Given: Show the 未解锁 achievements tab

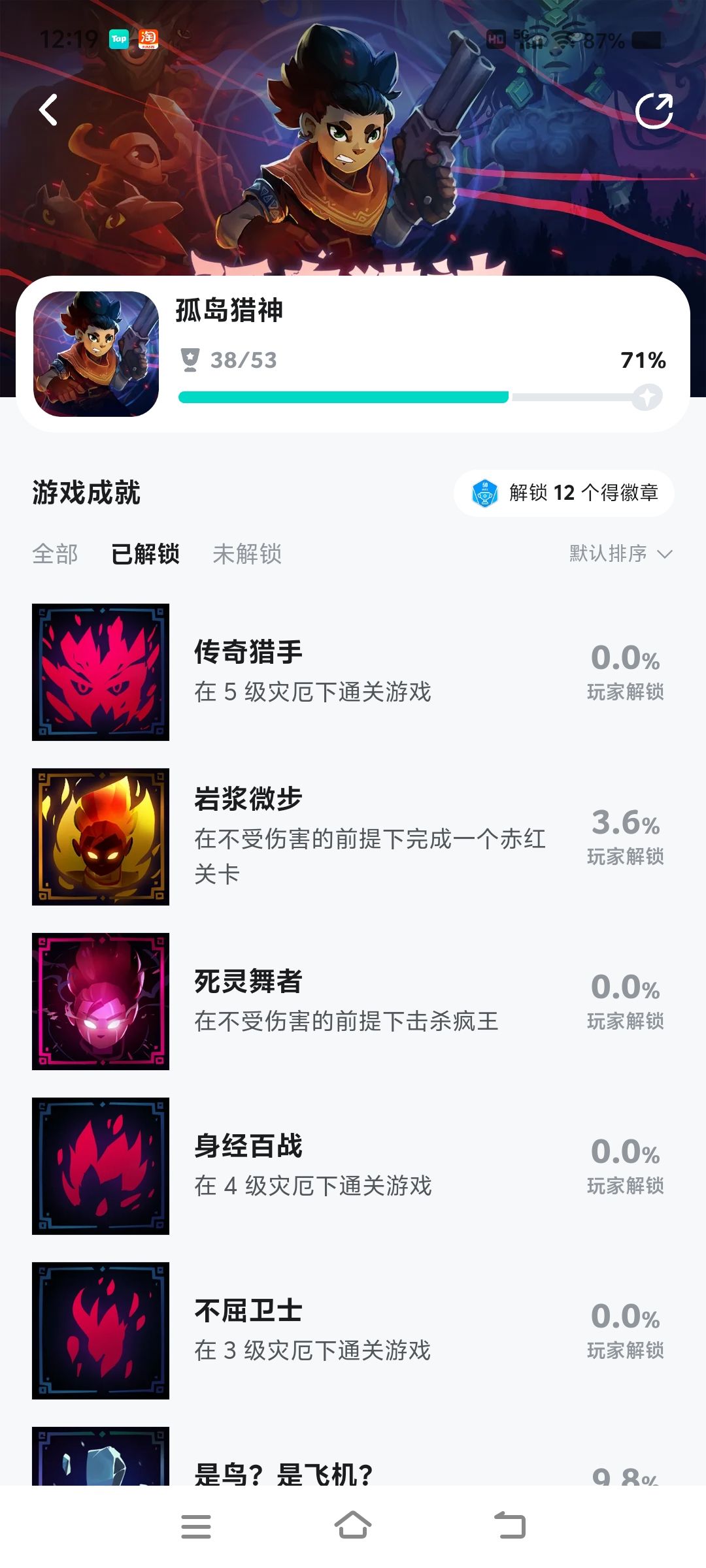Looking at the screenshot, I should 247,554.
